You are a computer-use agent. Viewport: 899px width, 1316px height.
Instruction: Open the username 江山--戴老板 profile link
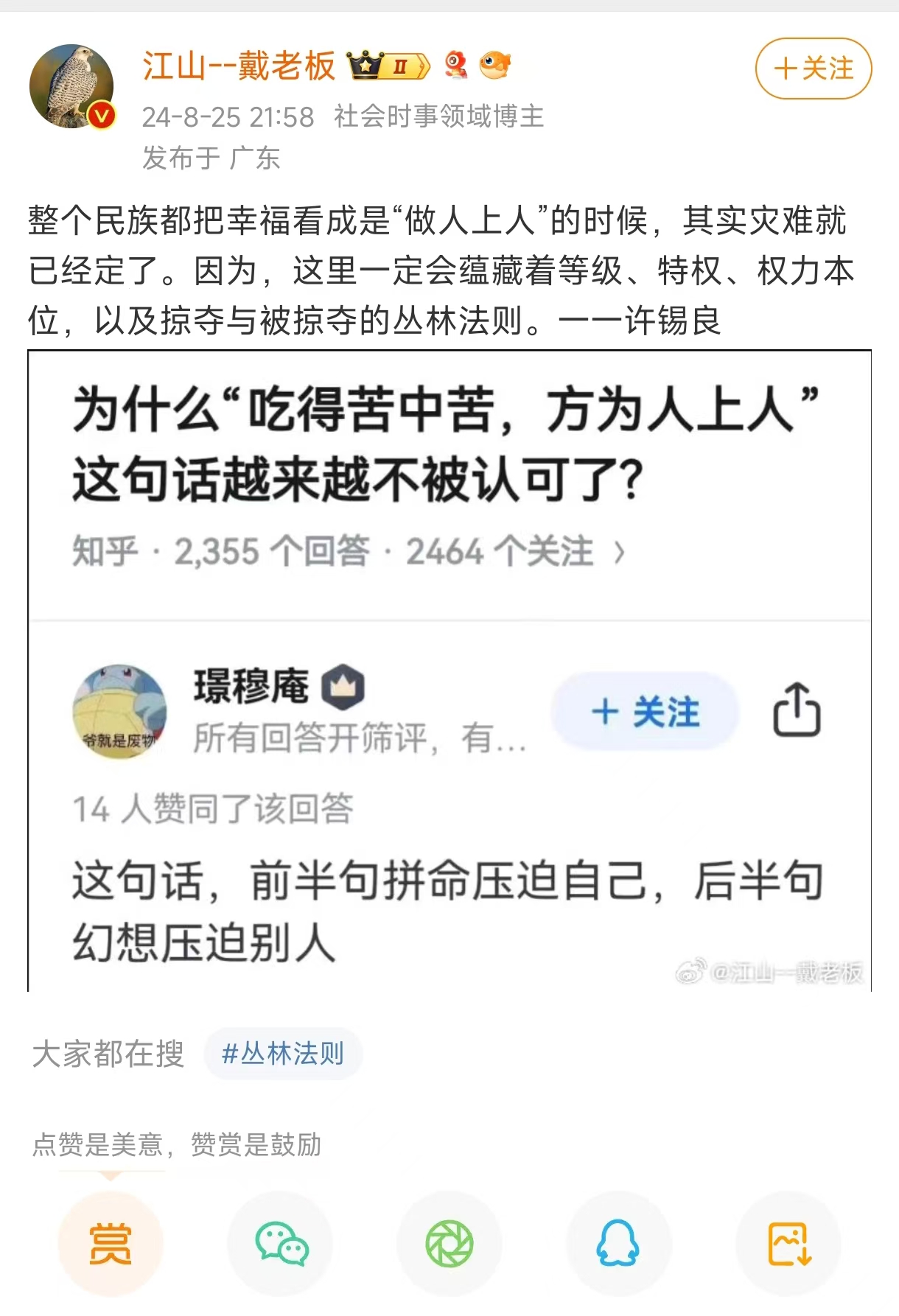point(239,66)
